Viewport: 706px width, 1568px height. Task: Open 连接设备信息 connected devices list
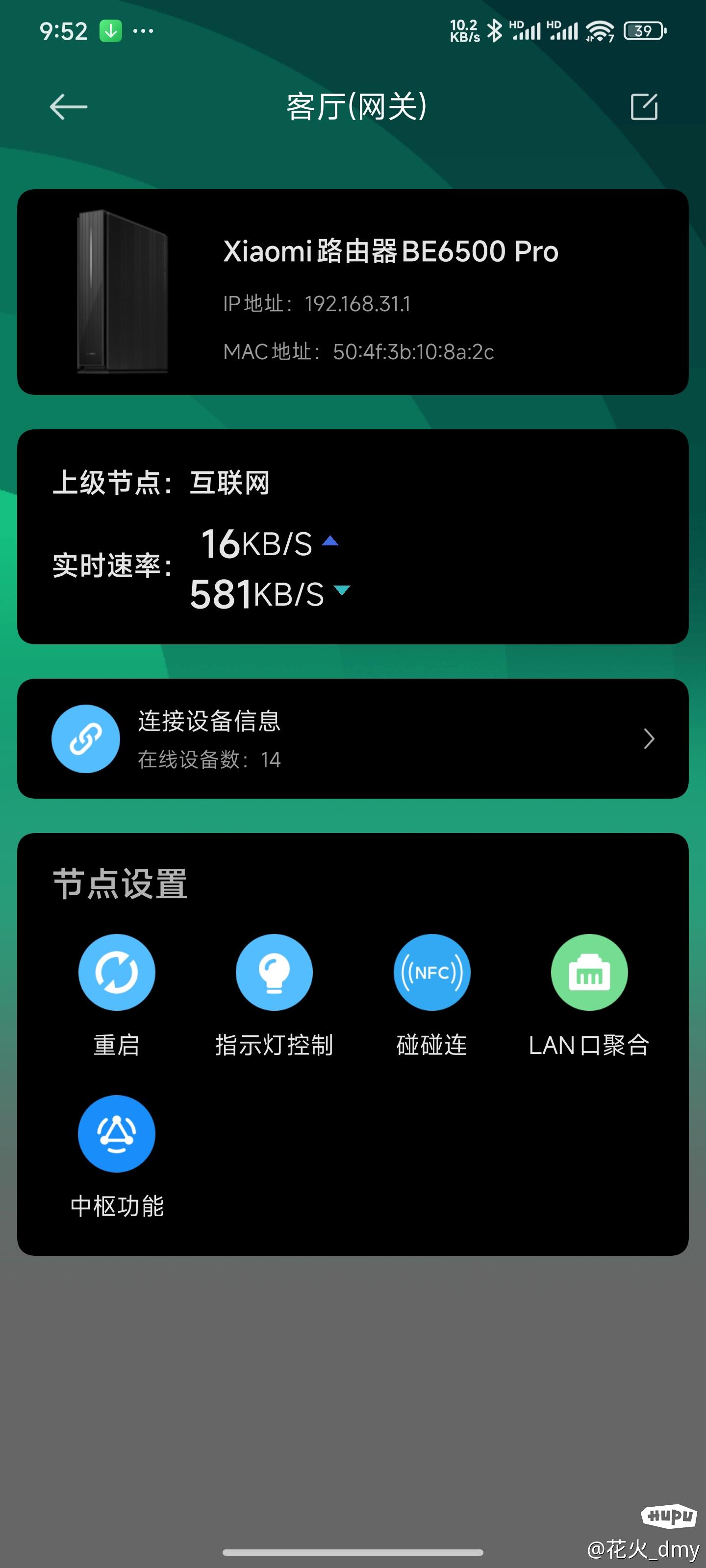(x=353, y=738)
